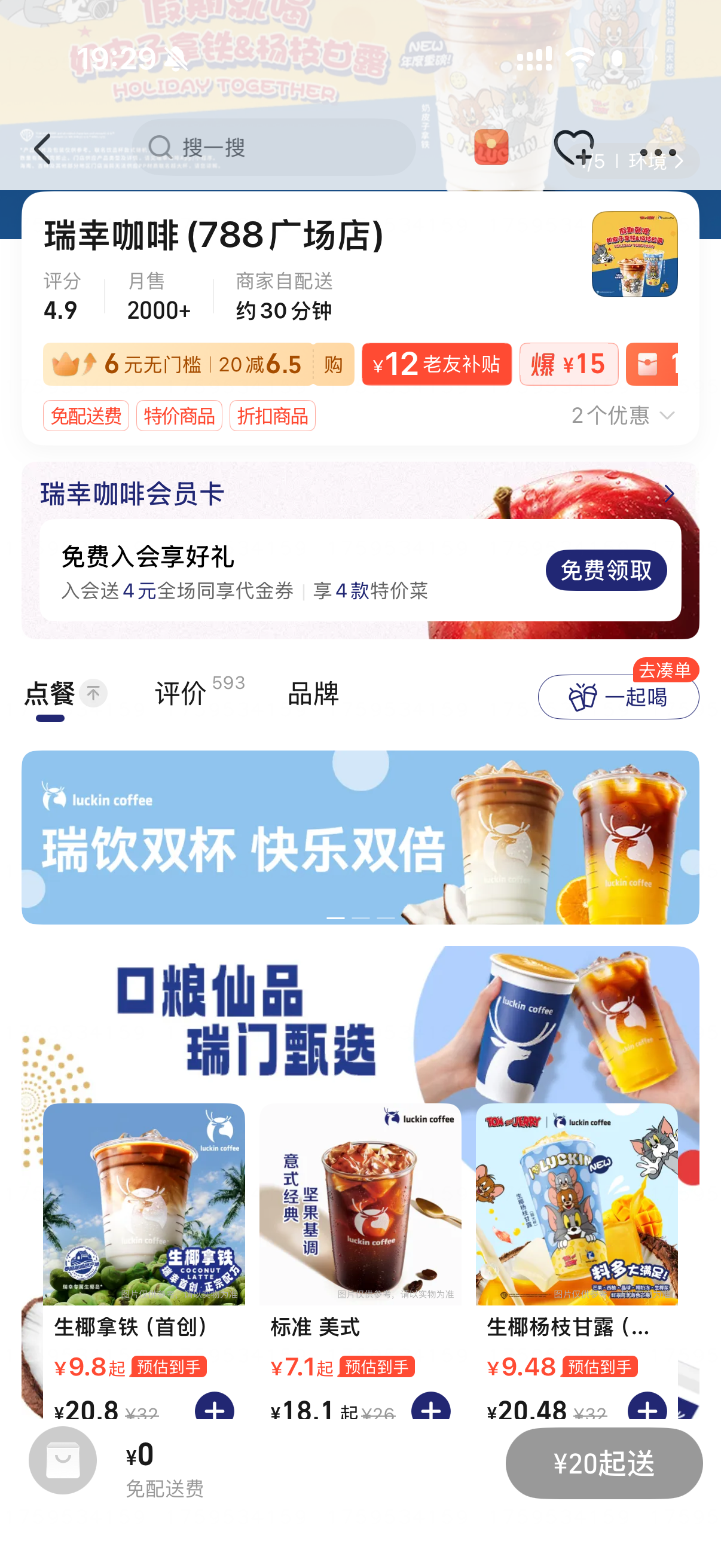Image resolution: width=721 pixels, height=1568 pixels.
Task: Open the 搜一搜 search box
Action: [x=274, y=147]
